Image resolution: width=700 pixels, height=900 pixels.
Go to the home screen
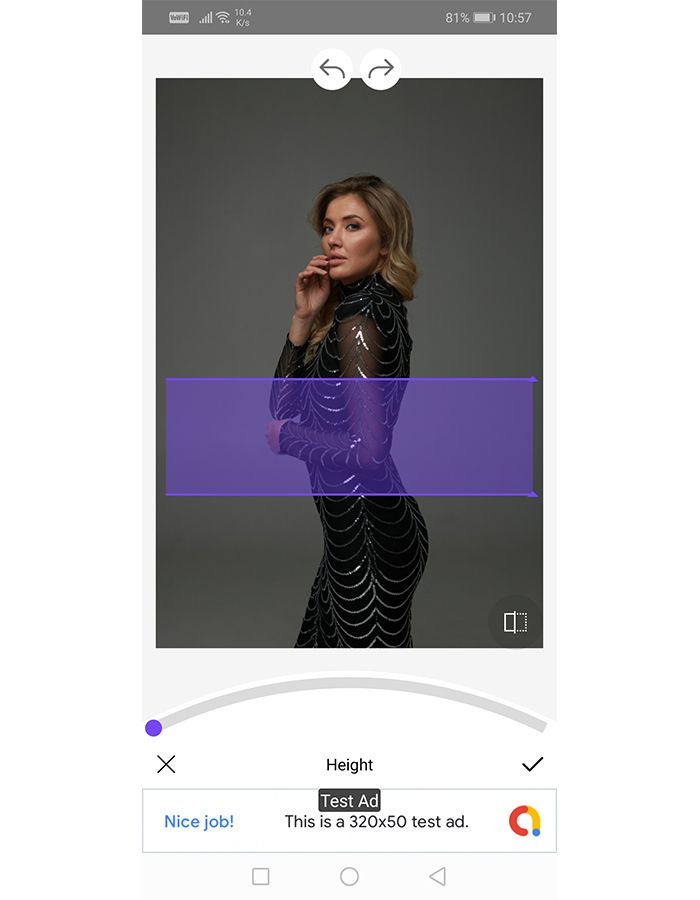pos(349,876)
